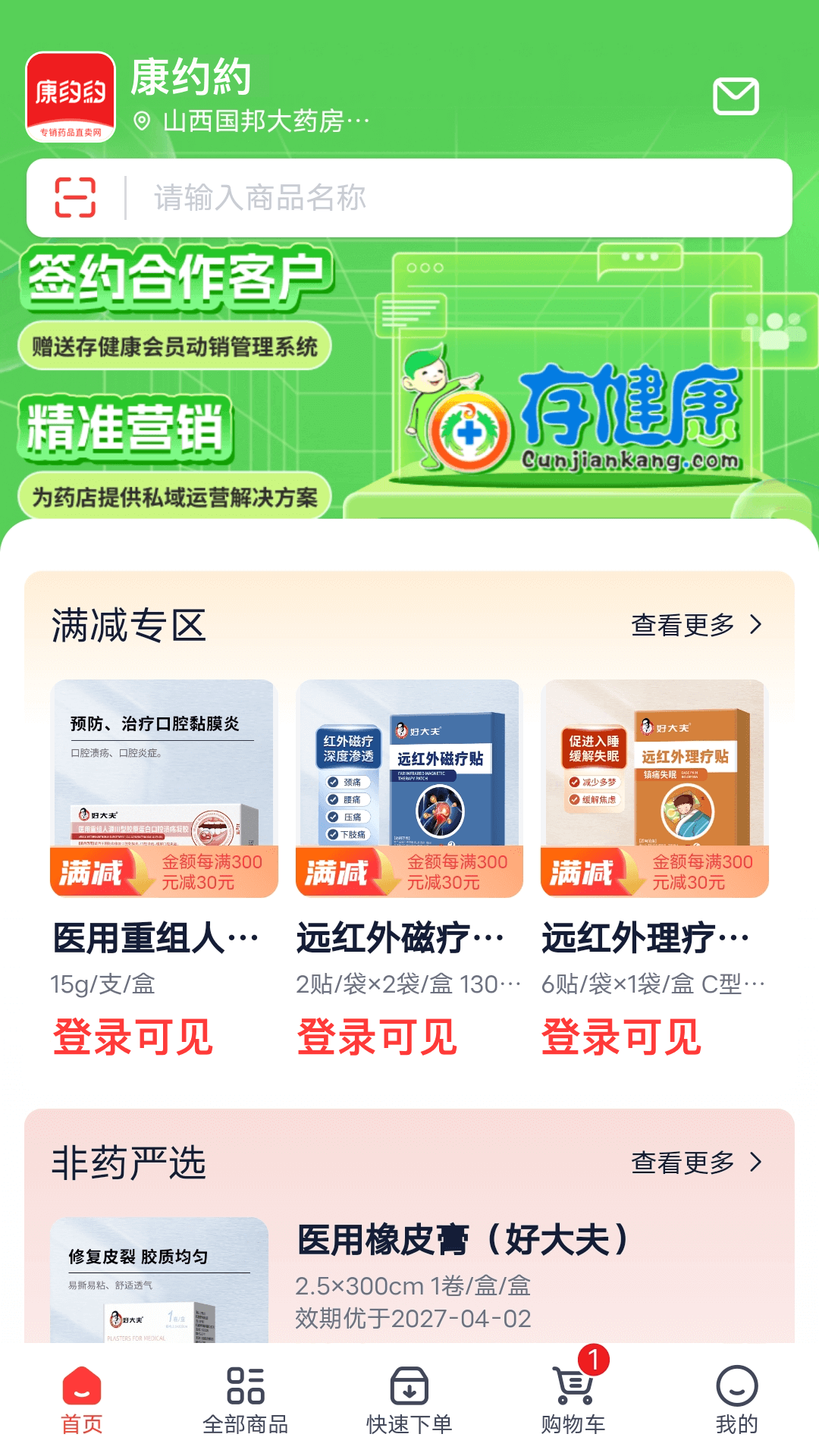This screenshot has width=819, height=1456.
Task: View more in 满减专区
Action: [696, 625]
